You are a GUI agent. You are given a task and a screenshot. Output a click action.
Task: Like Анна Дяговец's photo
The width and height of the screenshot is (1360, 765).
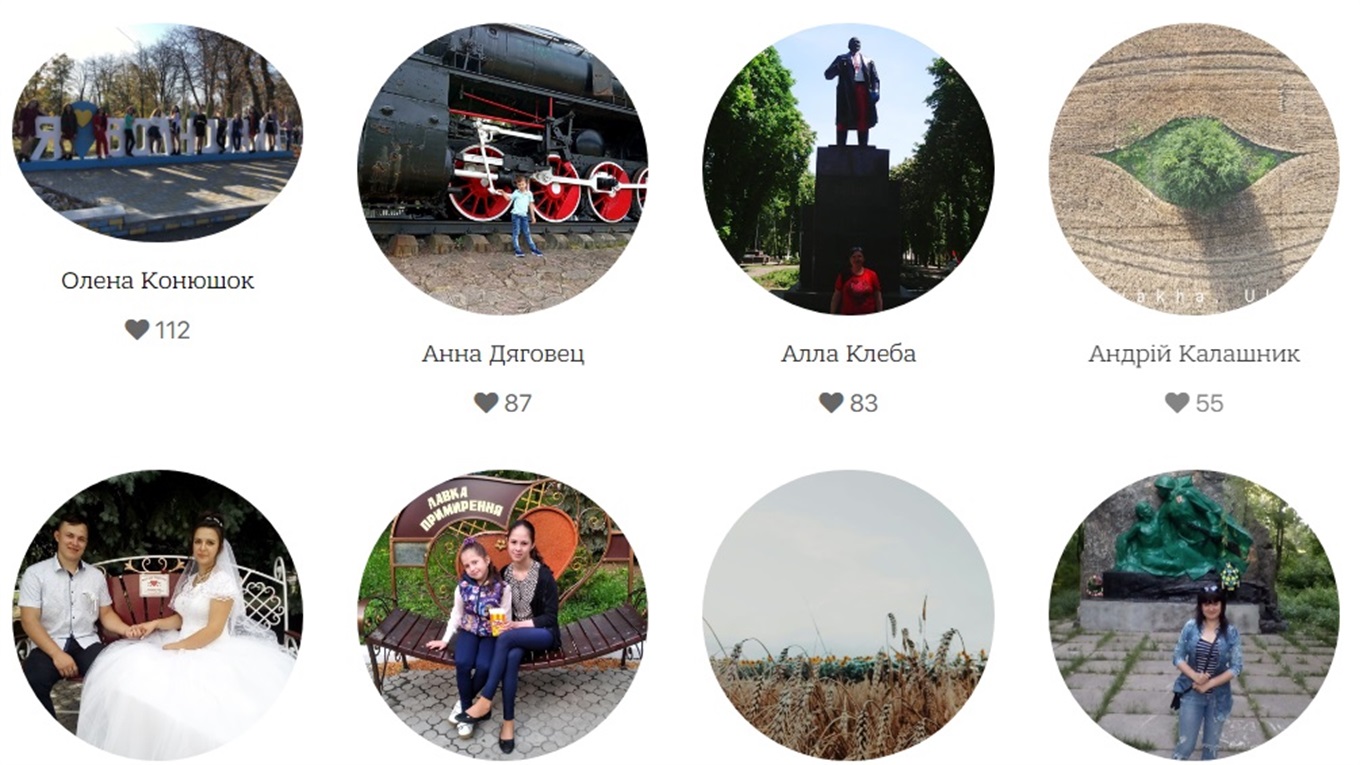(486, 403)
